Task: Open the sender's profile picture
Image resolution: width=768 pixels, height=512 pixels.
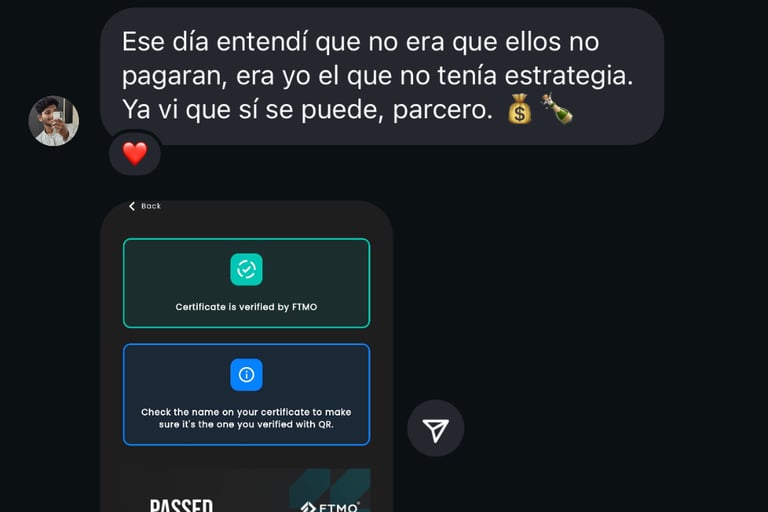Action: click(53, 121)
